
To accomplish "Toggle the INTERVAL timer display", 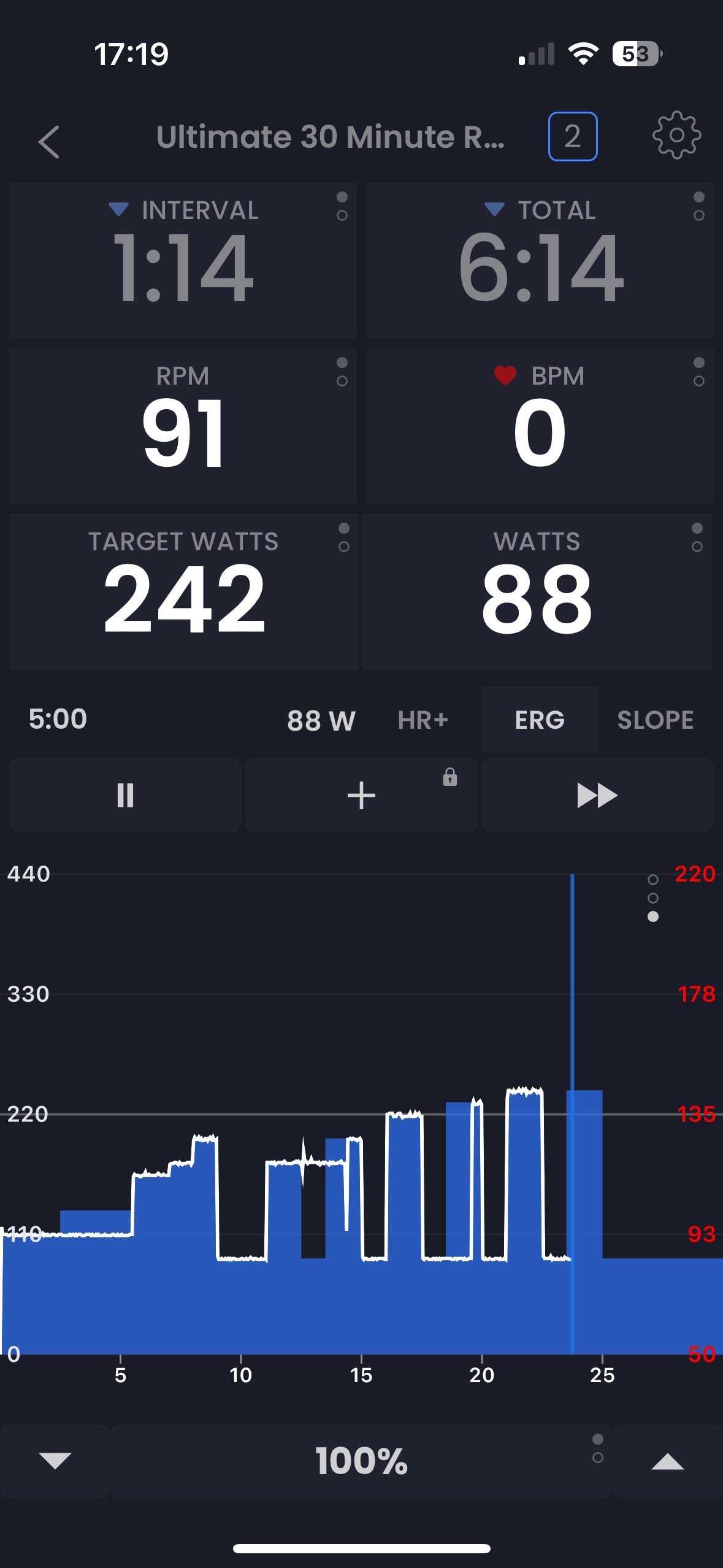I will (x=183, y=261).
